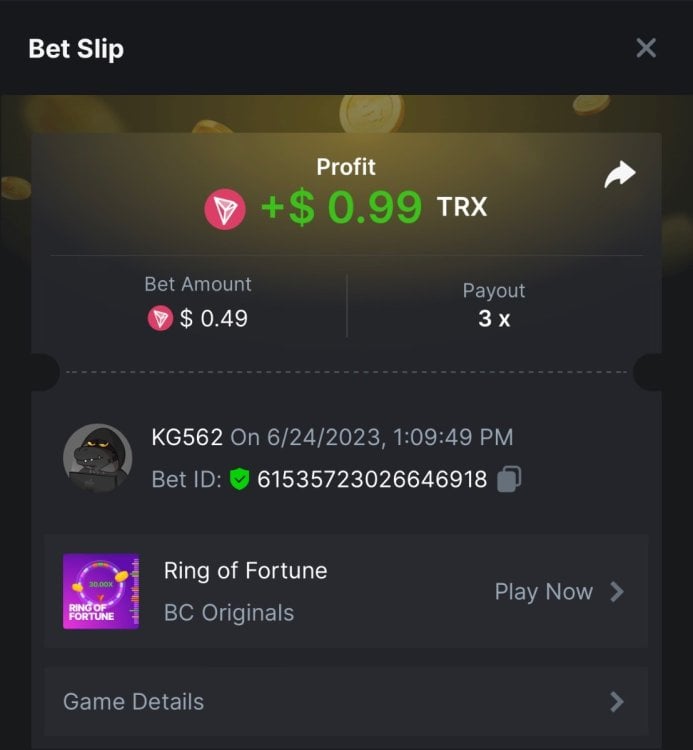The width and height of the screenshot is (693, 750).
Task: Share this bet slip
Action: coord(620,176)
